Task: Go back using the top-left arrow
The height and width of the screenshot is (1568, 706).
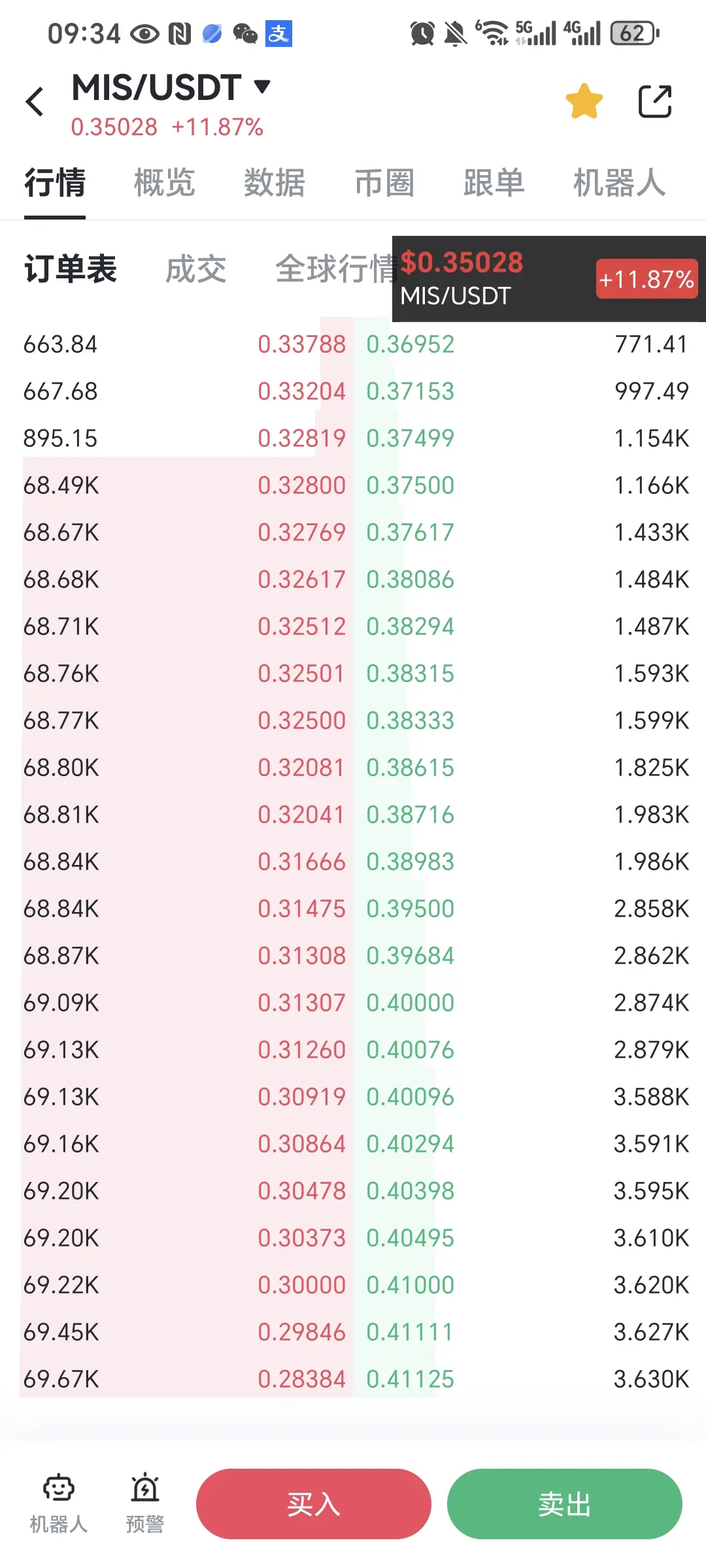Action: [35, 102]
